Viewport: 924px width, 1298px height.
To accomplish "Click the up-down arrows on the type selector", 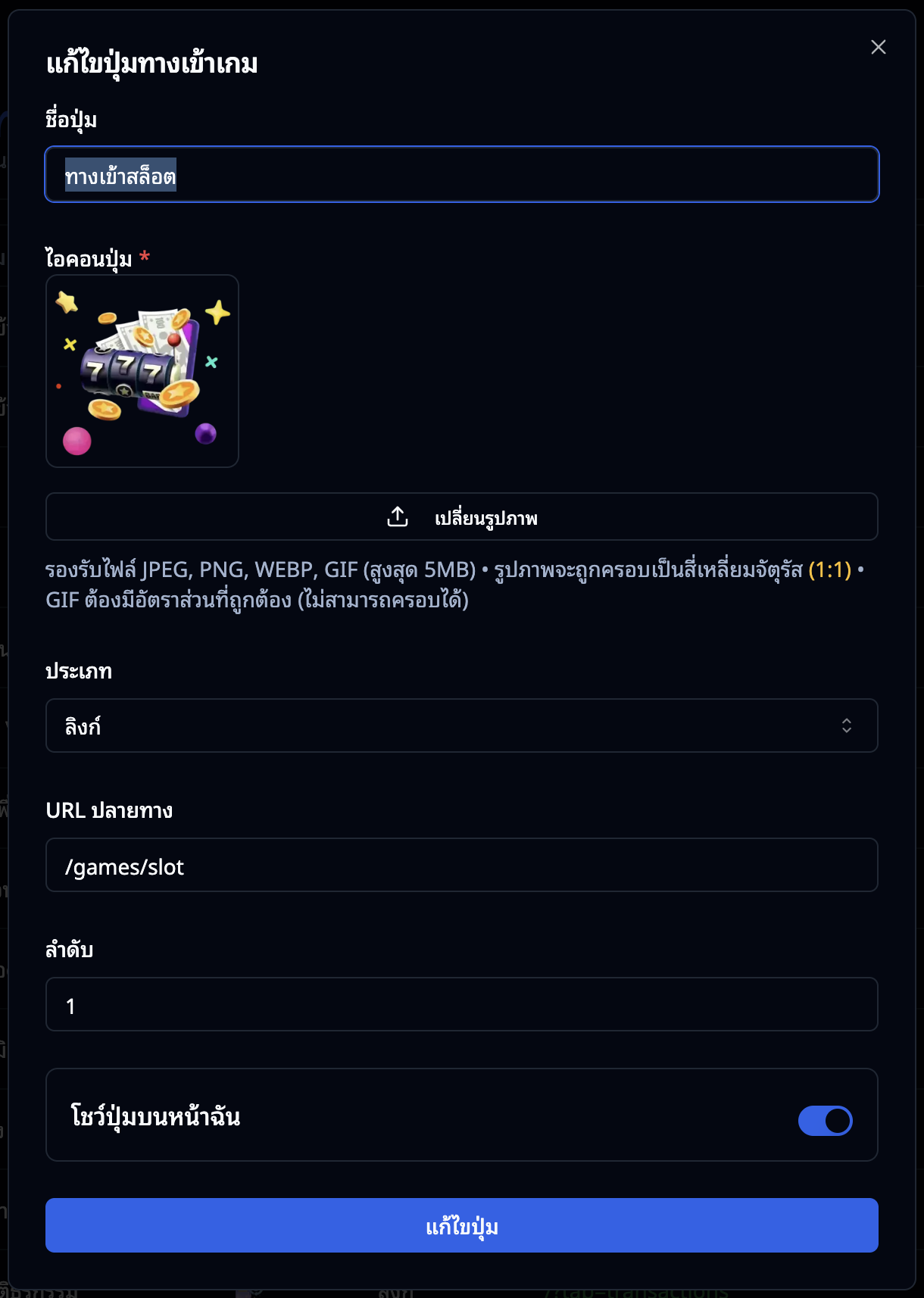I will click(x=848, y=725).
